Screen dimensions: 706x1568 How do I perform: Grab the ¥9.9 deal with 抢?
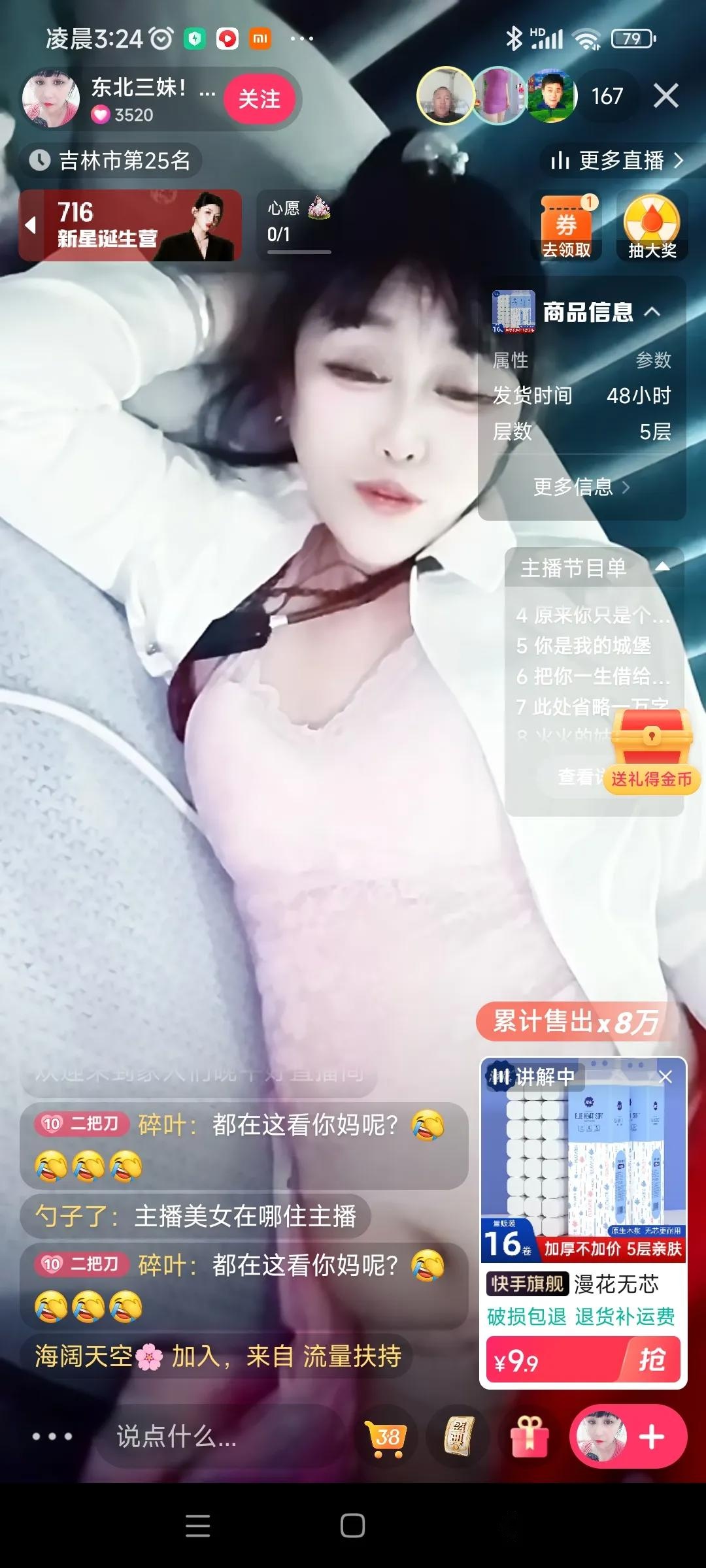coord(650,1361)
